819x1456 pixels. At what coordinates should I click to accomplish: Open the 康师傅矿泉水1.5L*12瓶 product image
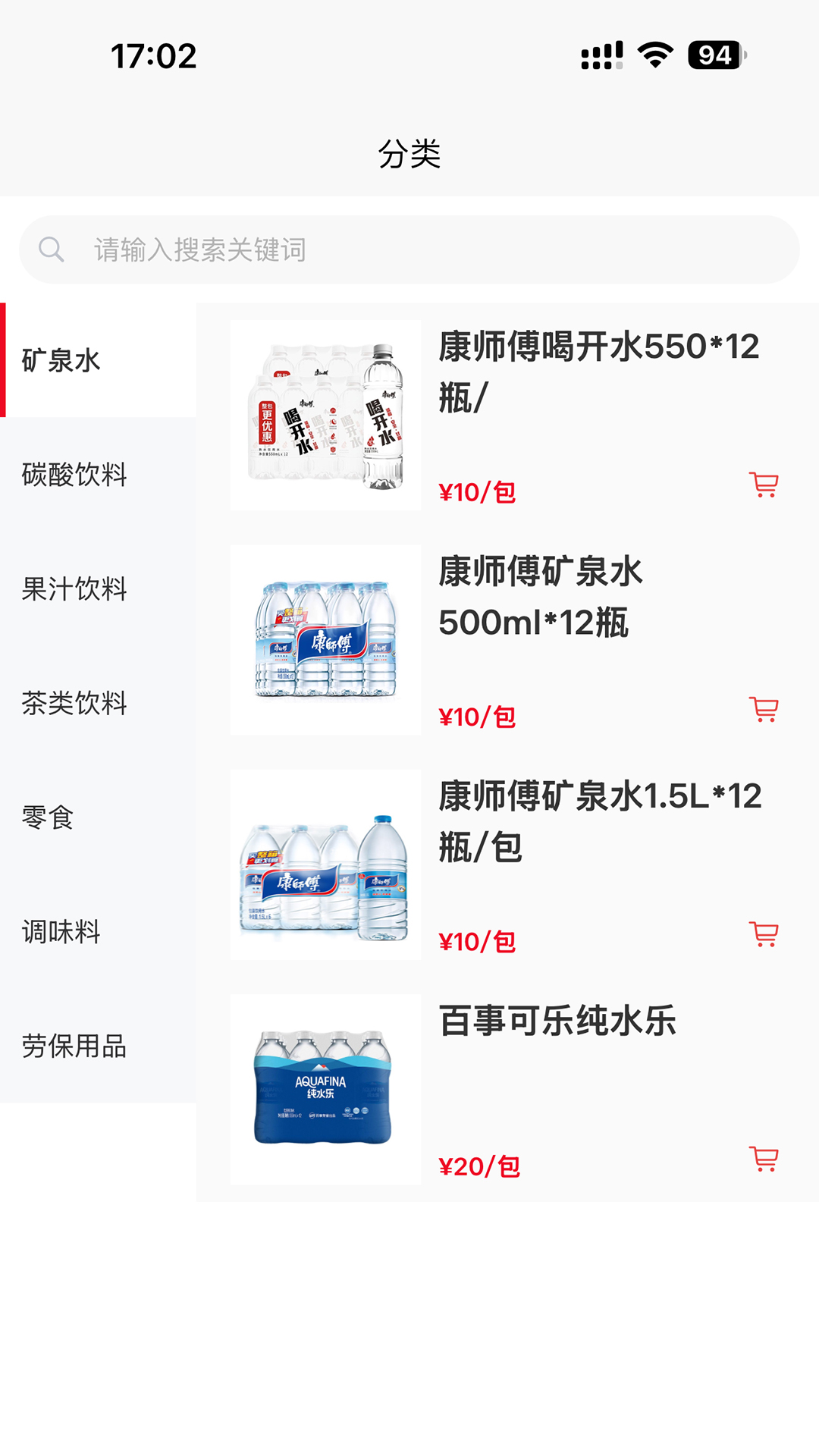pyautogui.click(x=326, y=865)
